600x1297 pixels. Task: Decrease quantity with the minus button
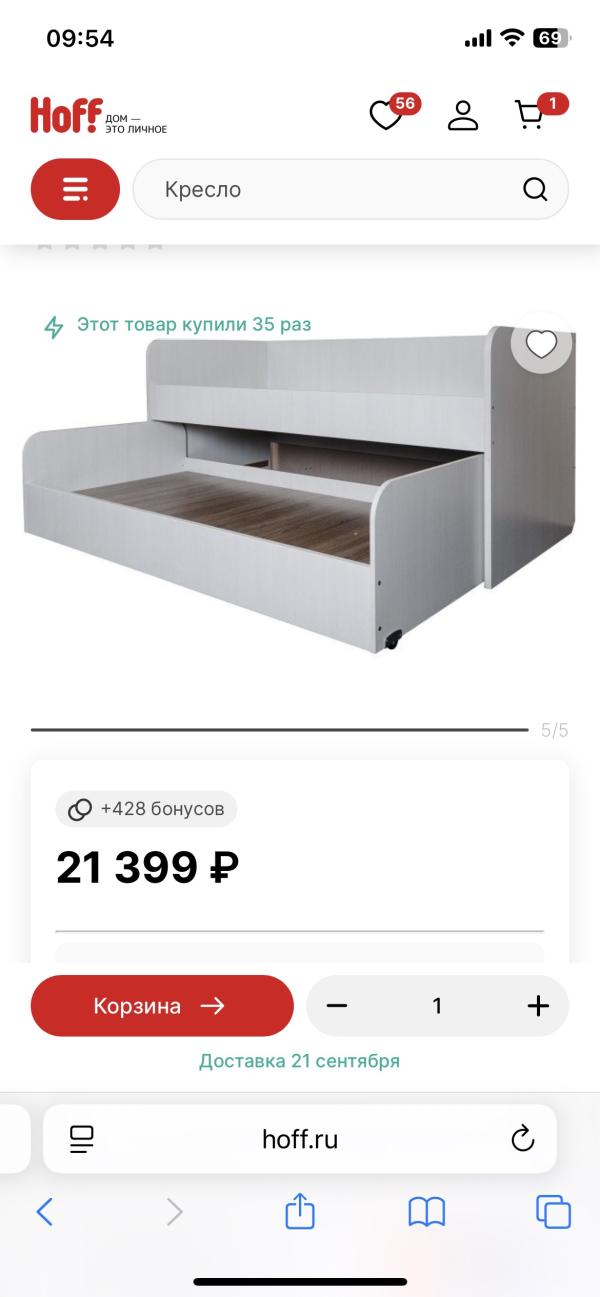tap(337, 1006)
